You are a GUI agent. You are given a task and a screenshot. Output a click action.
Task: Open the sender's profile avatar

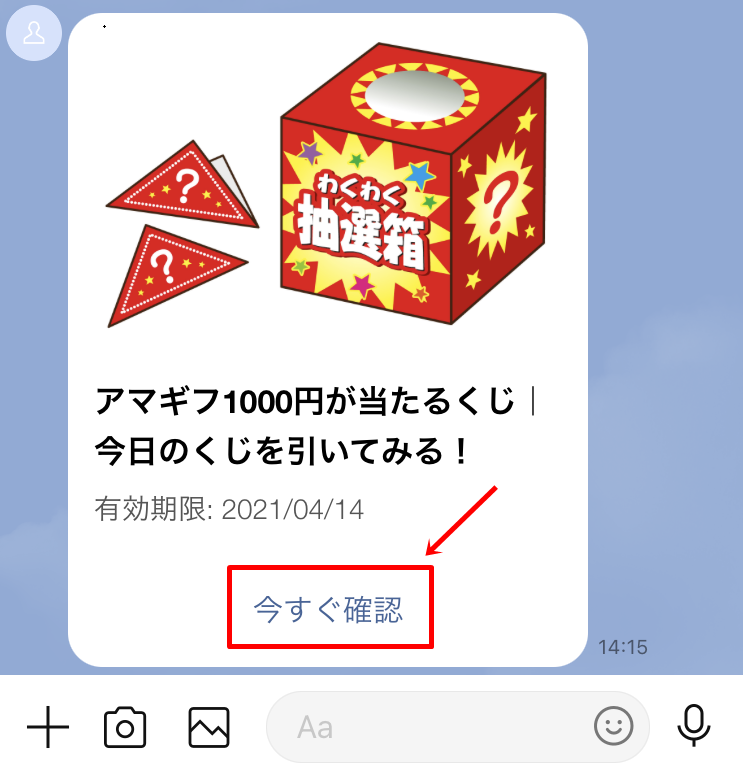click(x=34, y=33)
